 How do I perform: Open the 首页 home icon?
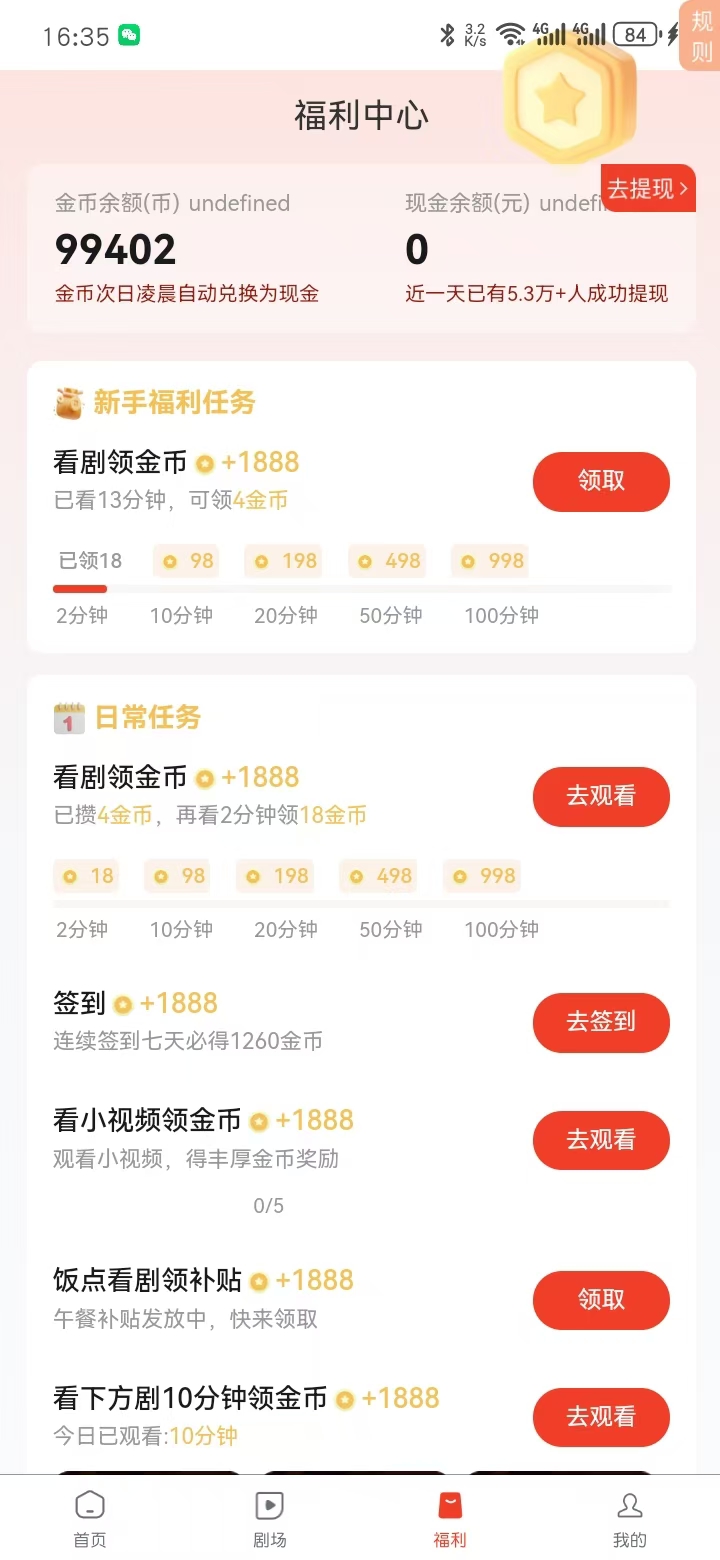[x=89, y=1505]
